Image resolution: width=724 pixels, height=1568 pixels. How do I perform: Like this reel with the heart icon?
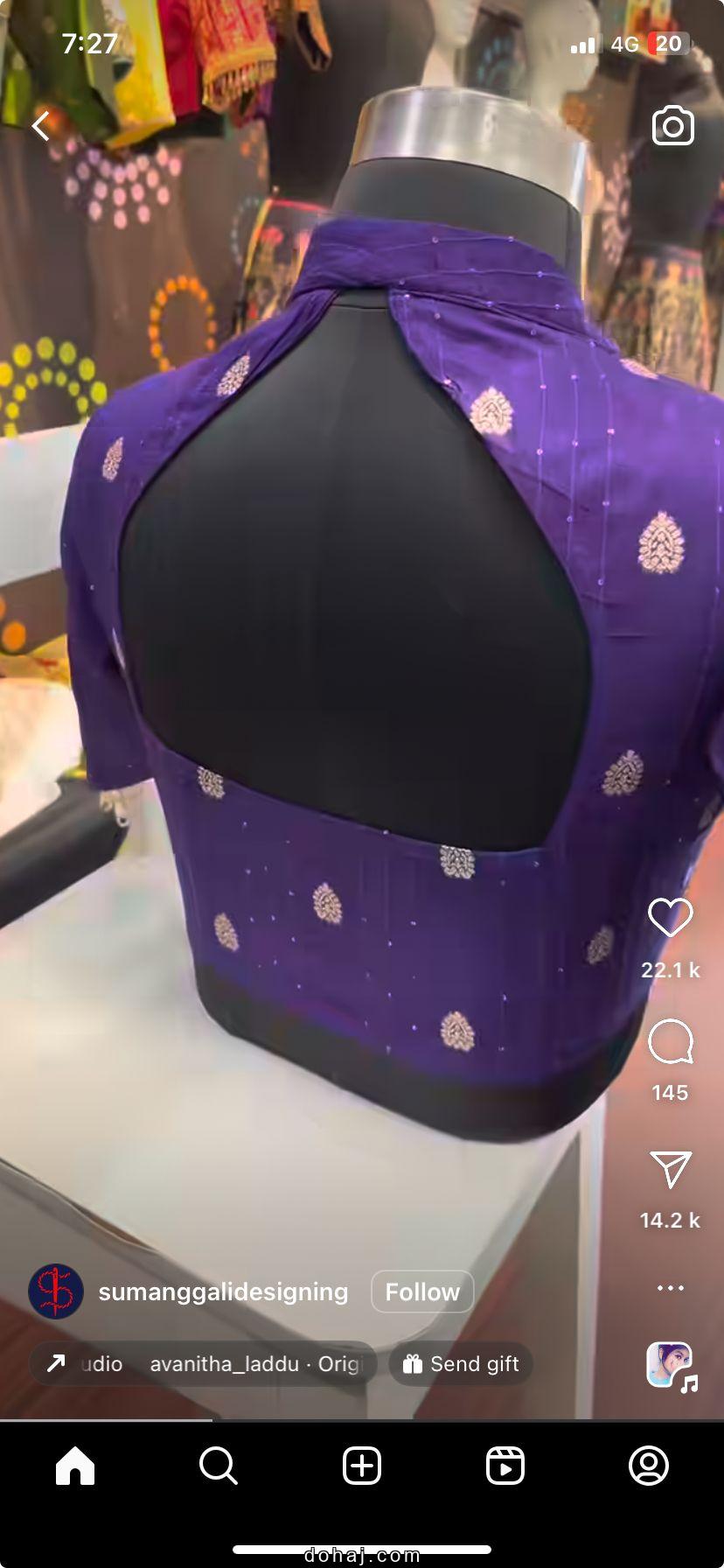click(670, 918)
